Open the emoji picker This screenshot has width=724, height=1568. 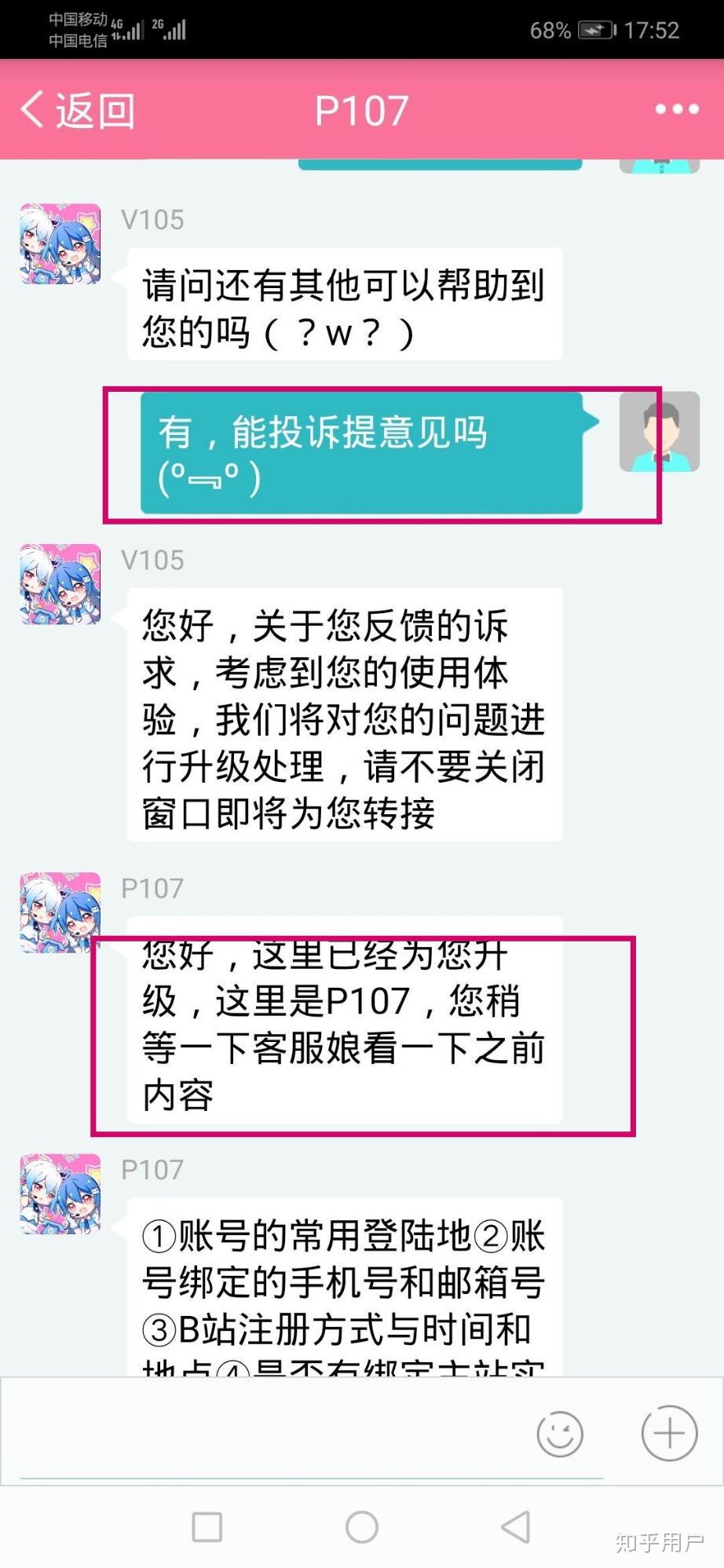[x=559, y=1434]
